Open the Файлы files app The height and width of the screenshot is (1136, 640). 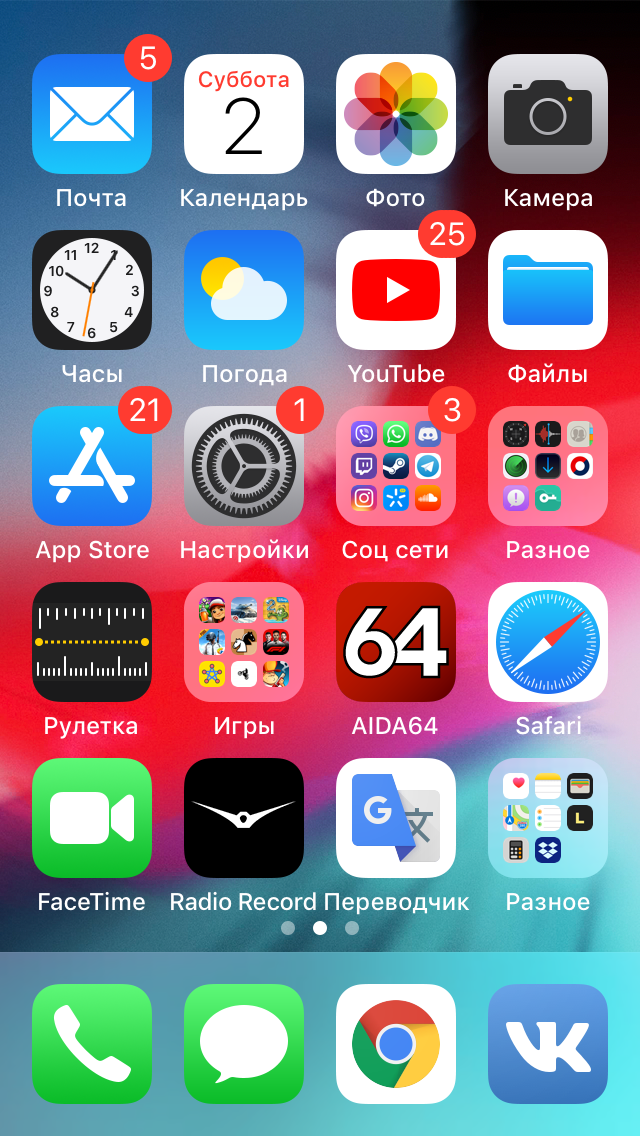click(x=548, y=290)
